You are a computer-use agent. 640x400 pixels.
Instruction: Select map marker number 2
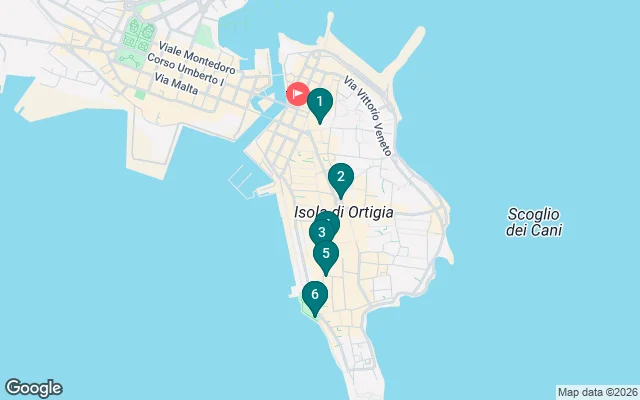(340, 178)
